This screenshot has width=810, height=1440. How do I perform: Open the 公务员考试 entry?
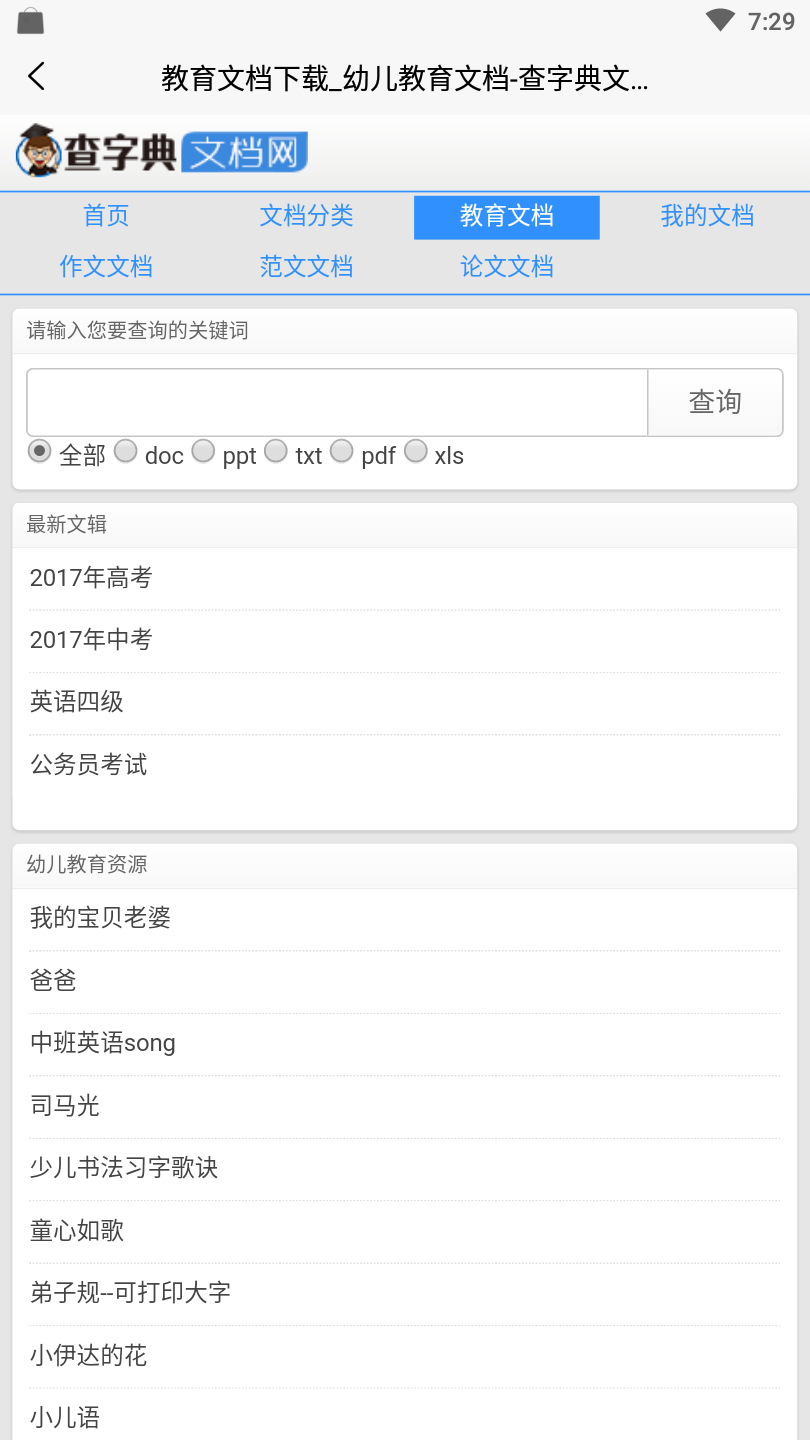(89, 765)
